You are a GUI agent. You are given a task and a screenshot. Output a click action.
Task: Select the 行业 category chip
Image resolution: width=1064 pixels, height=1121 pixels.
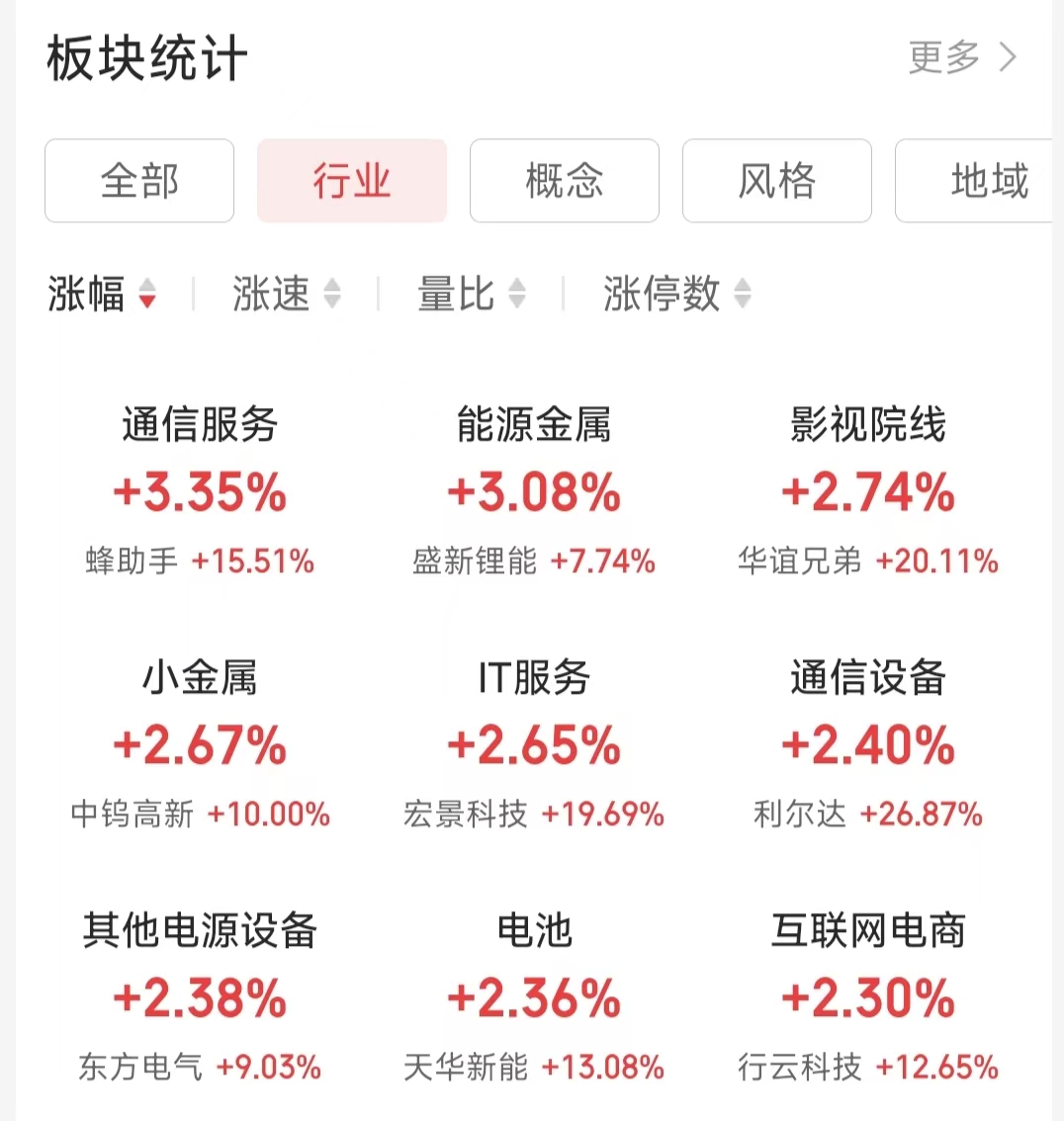pos(352,181)
